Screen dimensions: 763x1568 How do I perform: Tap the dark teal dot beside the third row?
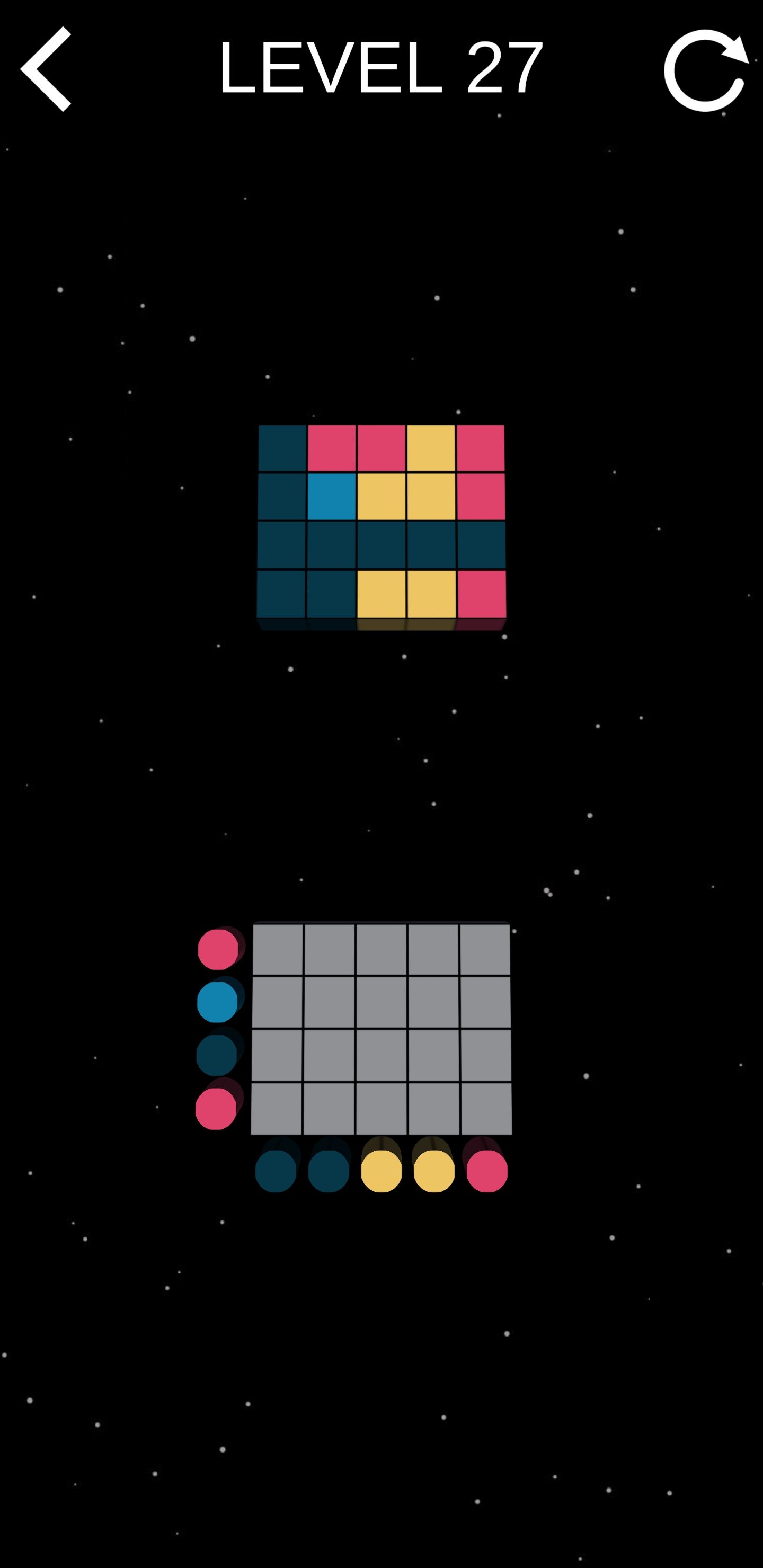coord(217,1055)
